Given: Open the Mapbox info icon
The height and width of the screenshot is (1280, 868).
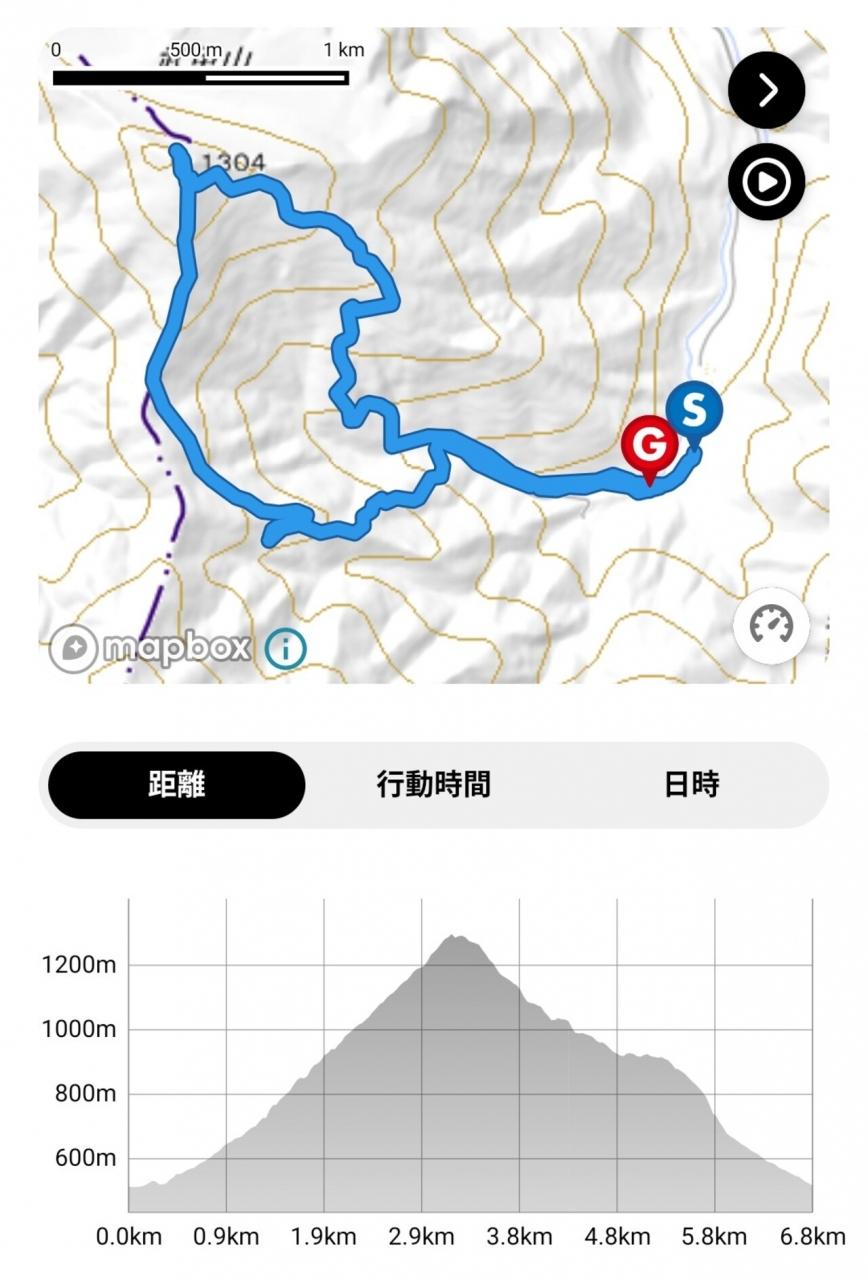Looking at the screenshot, I should [x=286, y=650].
